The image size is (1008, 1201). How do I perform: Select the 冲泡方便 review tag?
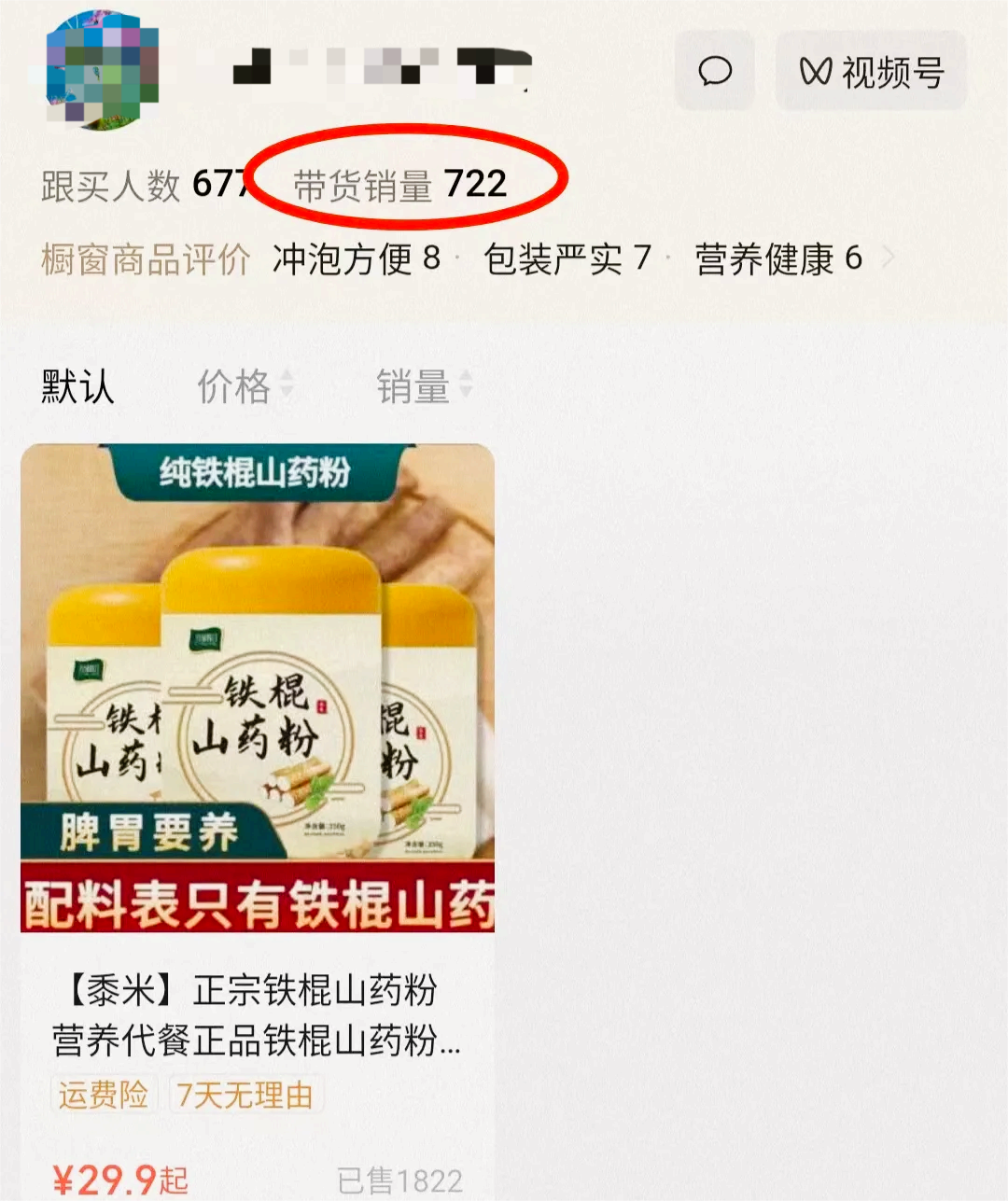click(x=356, y=258)
